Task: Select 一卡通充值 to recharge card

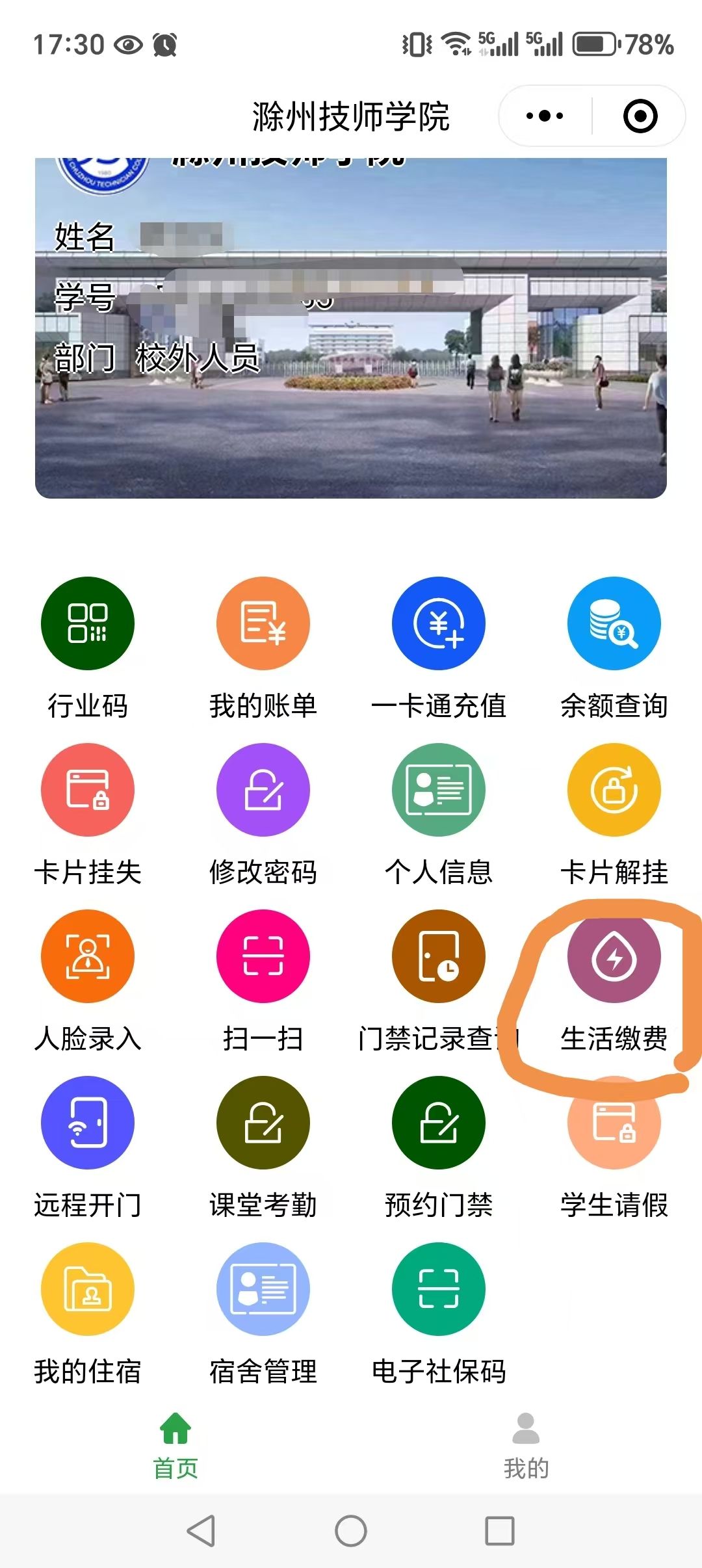Action: (437, 623)
